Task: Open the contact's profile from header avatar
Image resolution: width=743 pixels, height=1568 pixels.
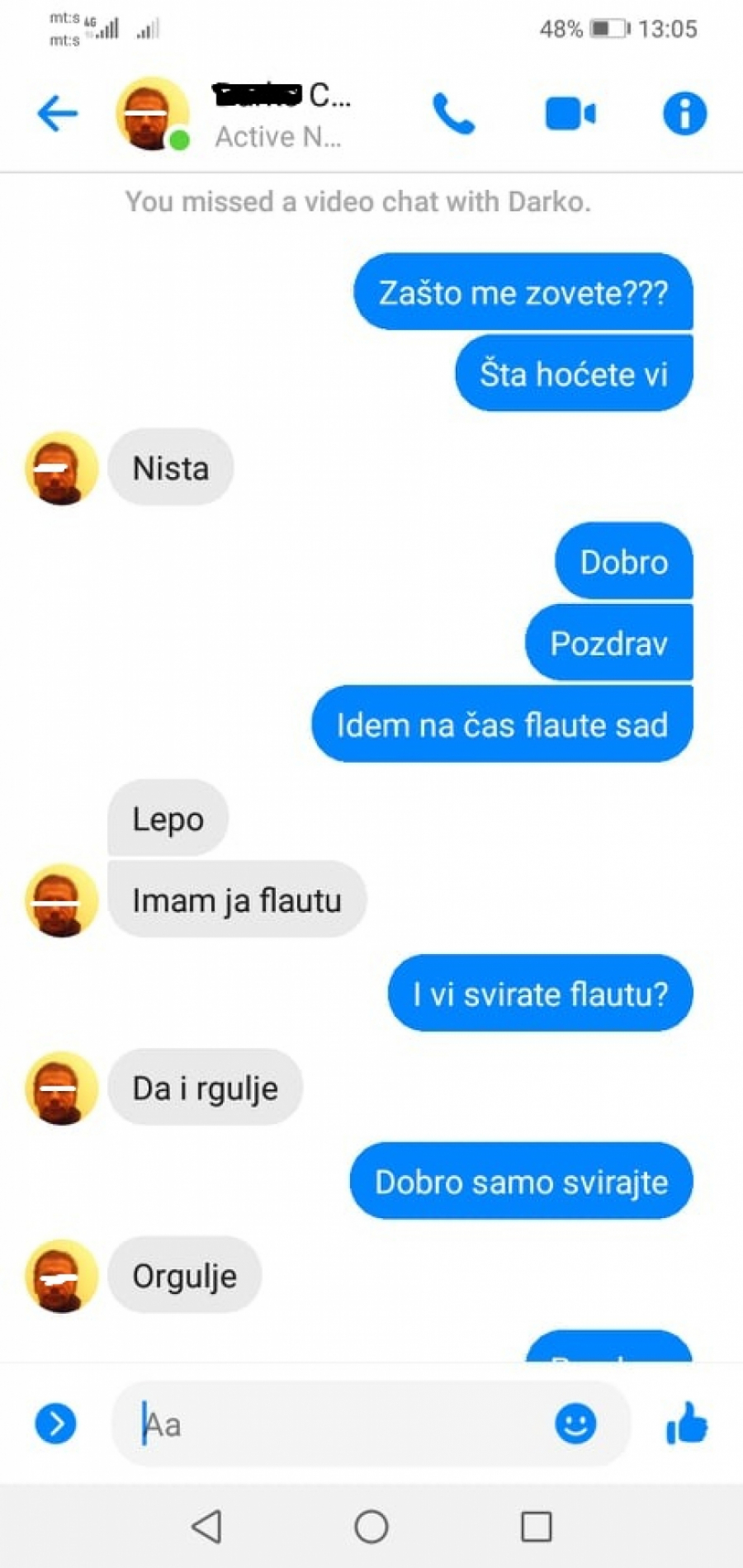Action: (152, 114)
